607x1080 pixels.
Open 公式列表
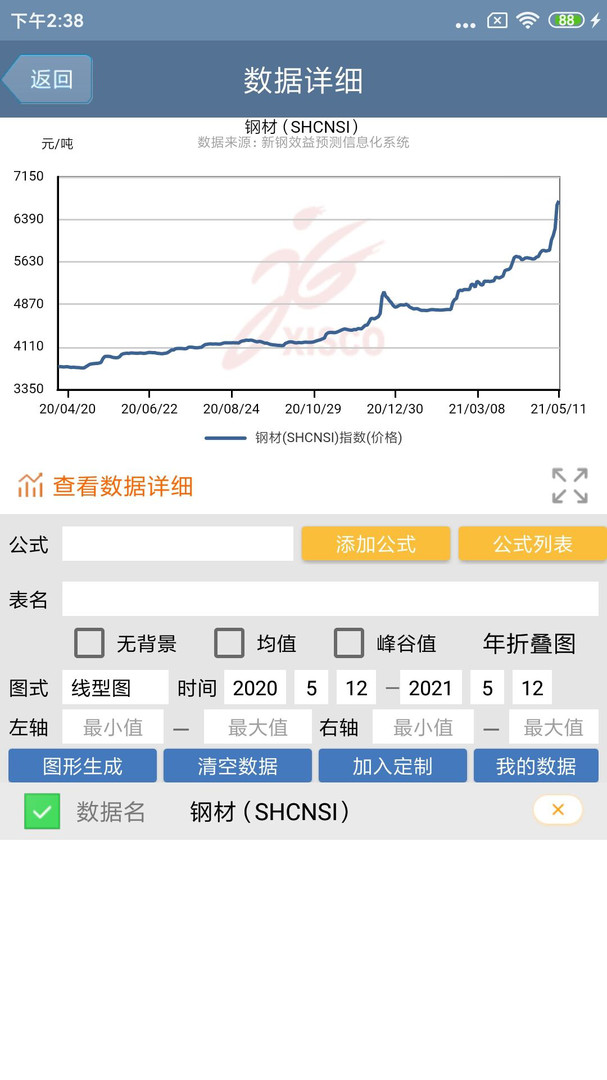pyautogui.click(x=532, y=543)
